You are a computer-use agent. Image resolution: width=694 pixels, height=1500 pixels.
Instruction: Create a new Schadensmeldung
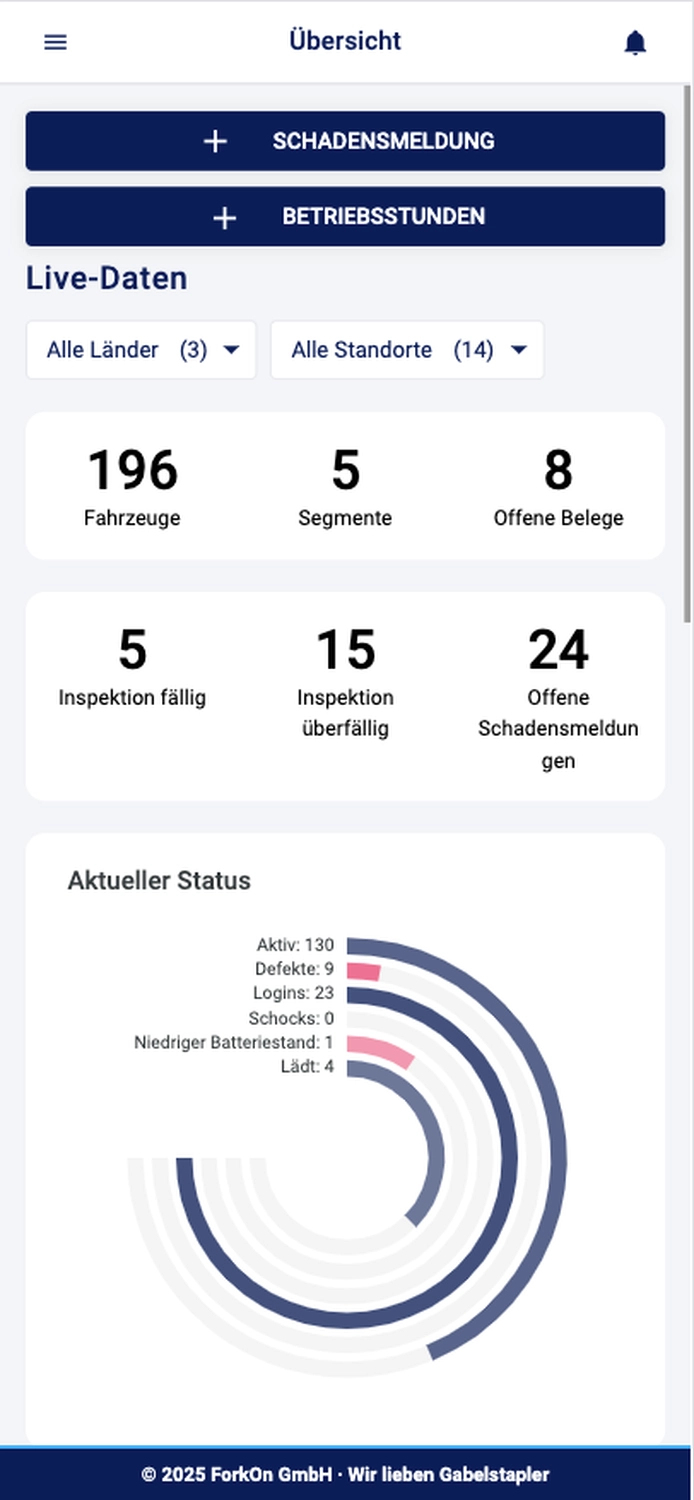point(345,141)
